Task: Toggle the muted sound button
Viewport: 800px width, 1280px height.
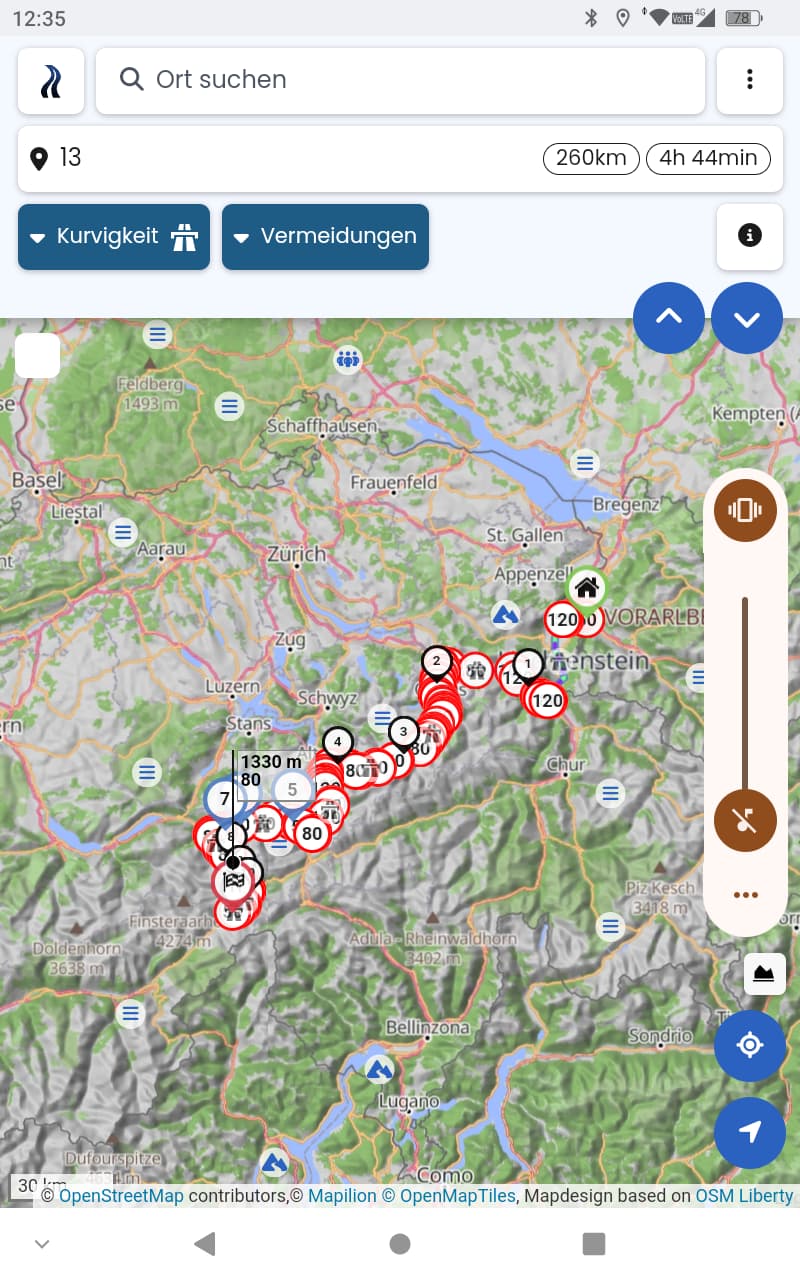Action: [x=745, y=820]
